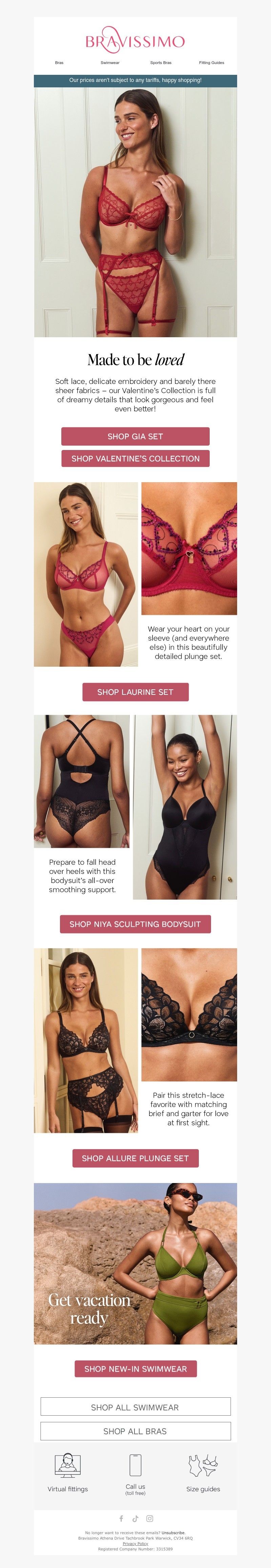Shop Niya Sculpting Bodysuit
The height and width of the screenshot is (1568, 271).
click(x=135, y=924)
